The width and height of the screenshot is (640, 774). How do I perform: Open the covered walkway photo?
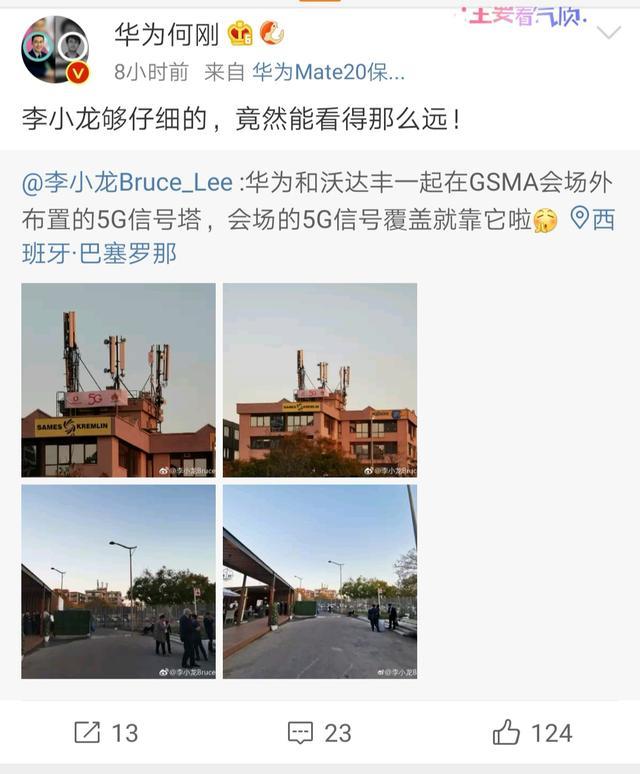coord(319,581)
